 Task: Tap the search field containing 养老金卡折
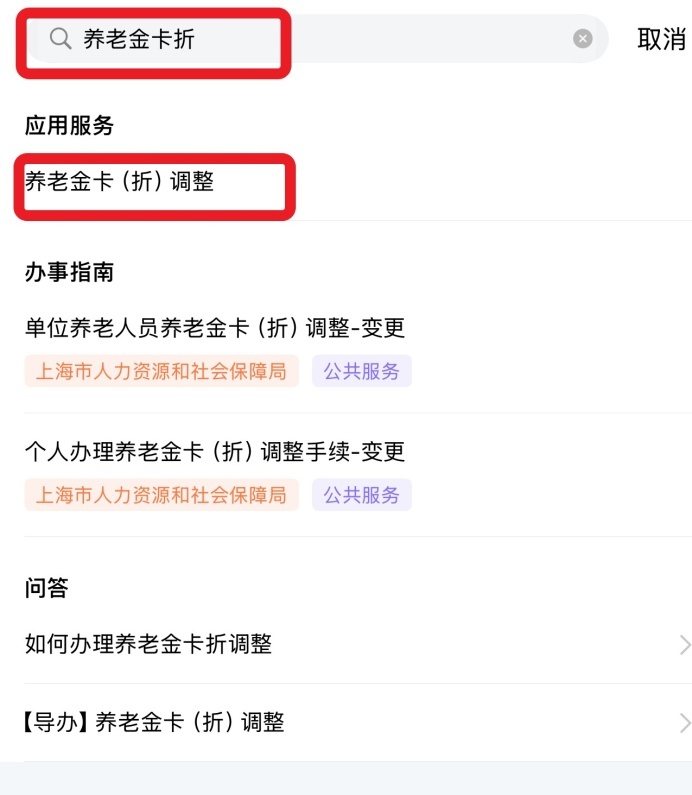[300, 39]
